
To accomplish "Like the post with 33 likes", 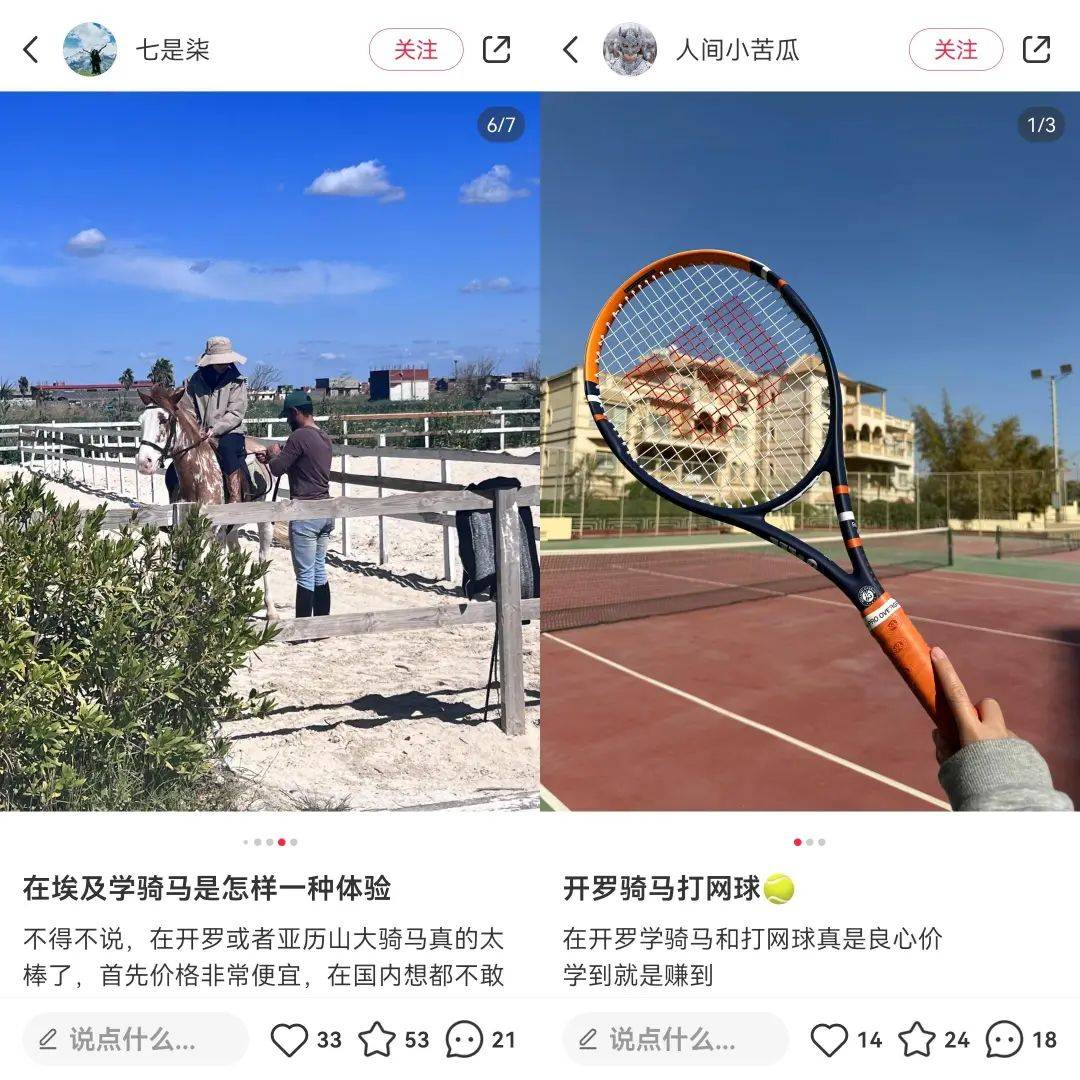I will pyautogui.click(x=290, y=1040).
